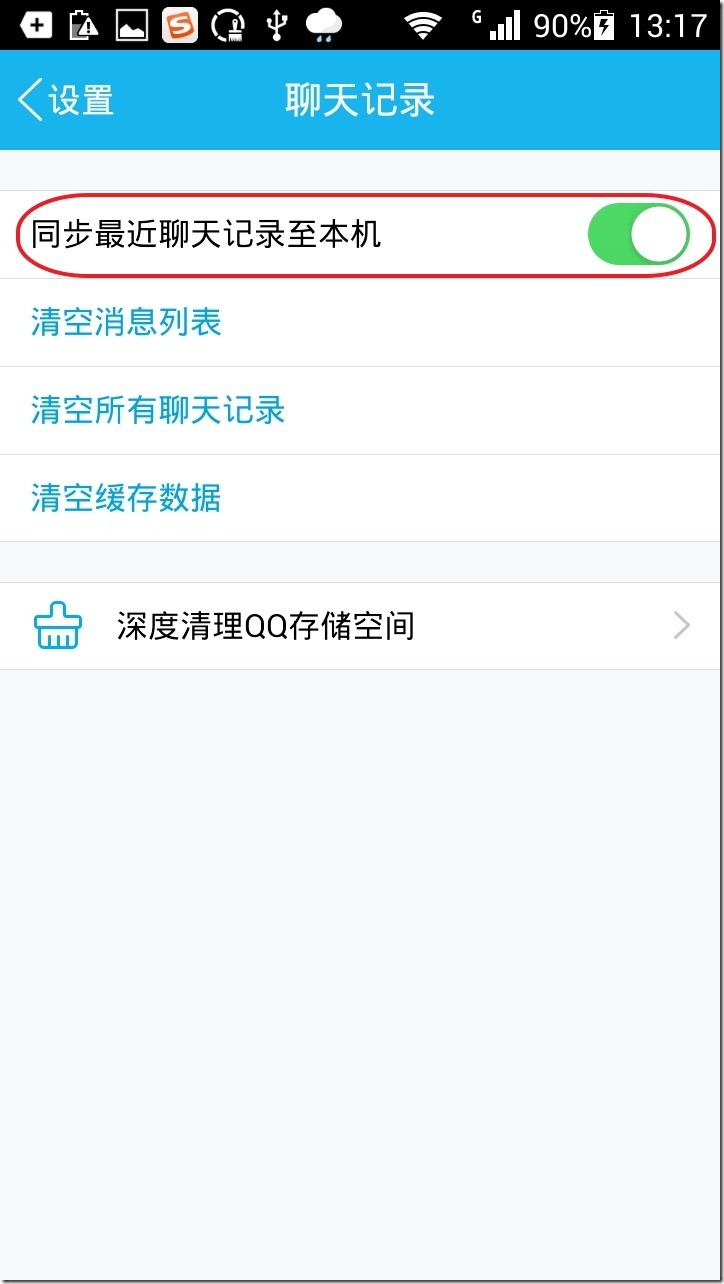Viewport: 724px width, 1284px height.
Task: Clear cache via 清空缓存数据
Action: 126,498
